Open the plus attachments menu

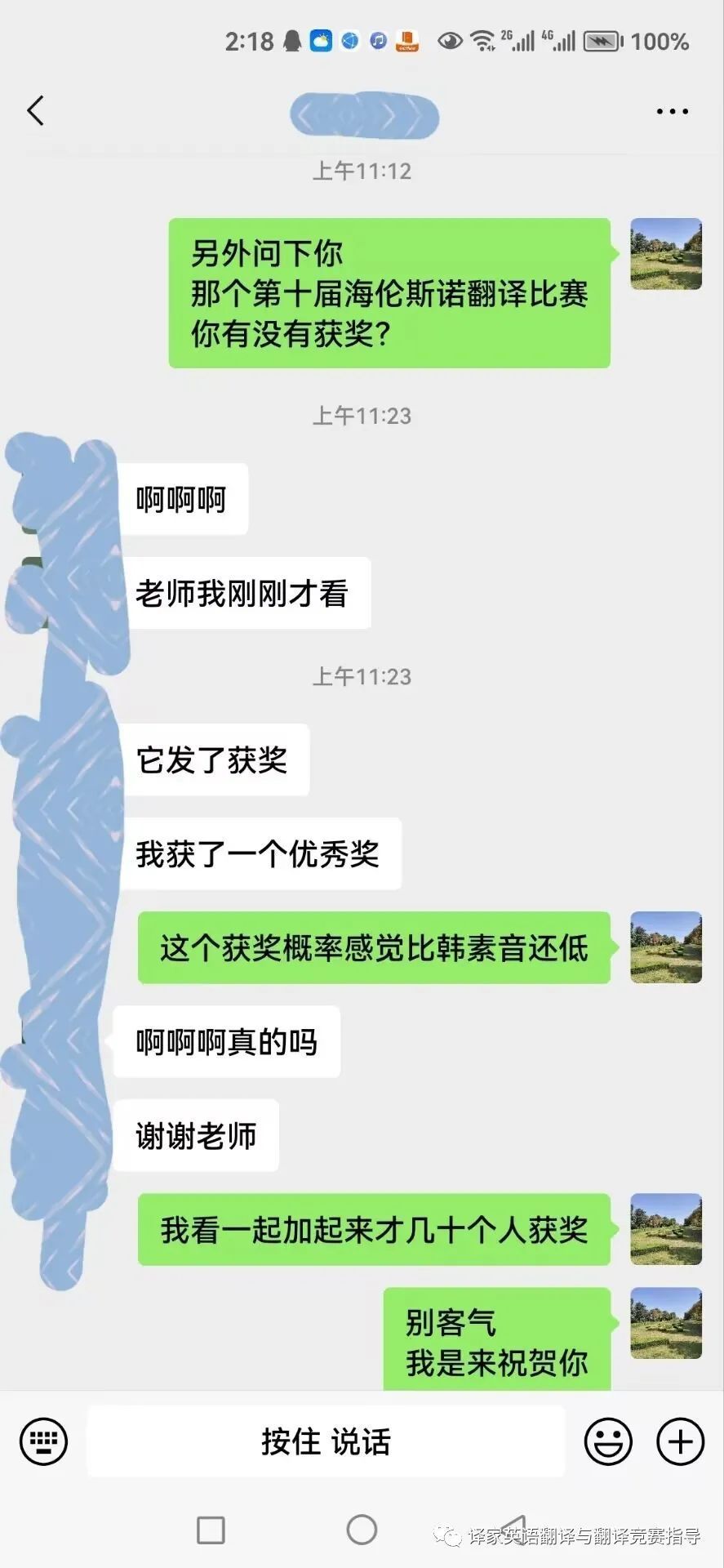click(x=680, y=1441)
